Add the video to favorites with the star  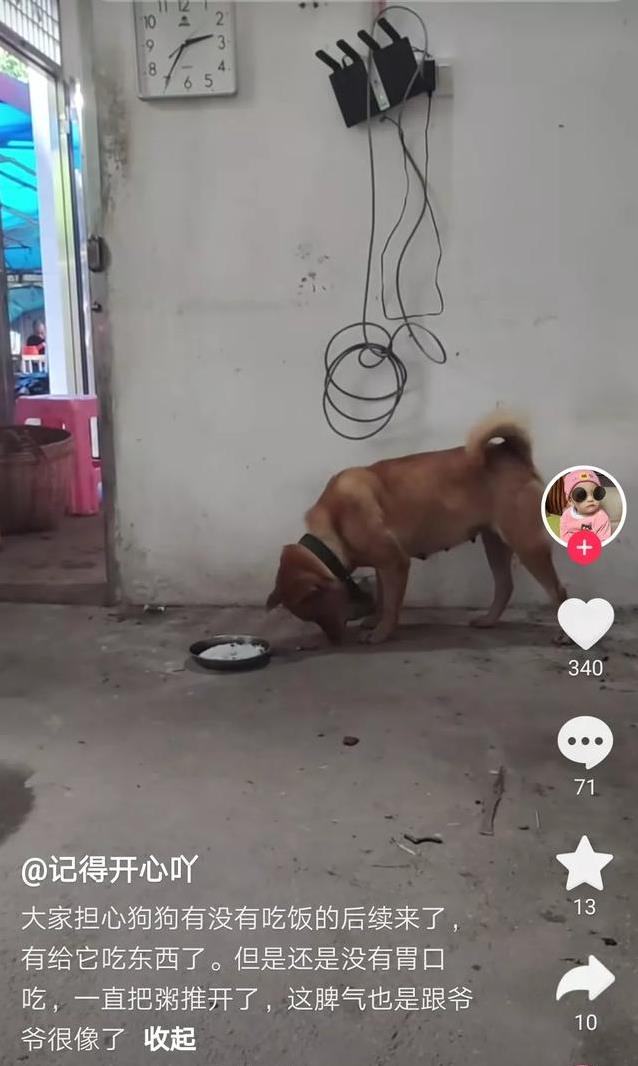point(585,864)
